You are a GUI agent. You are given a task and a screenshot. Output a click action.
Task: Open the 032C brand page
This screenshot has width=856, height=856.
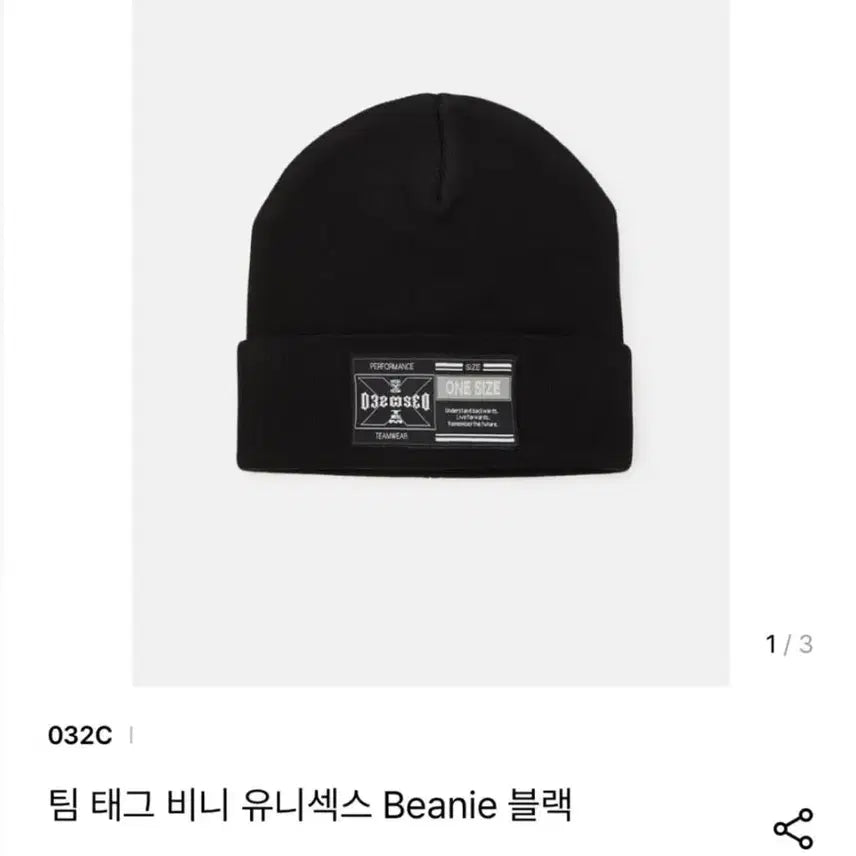pos(79,735)
